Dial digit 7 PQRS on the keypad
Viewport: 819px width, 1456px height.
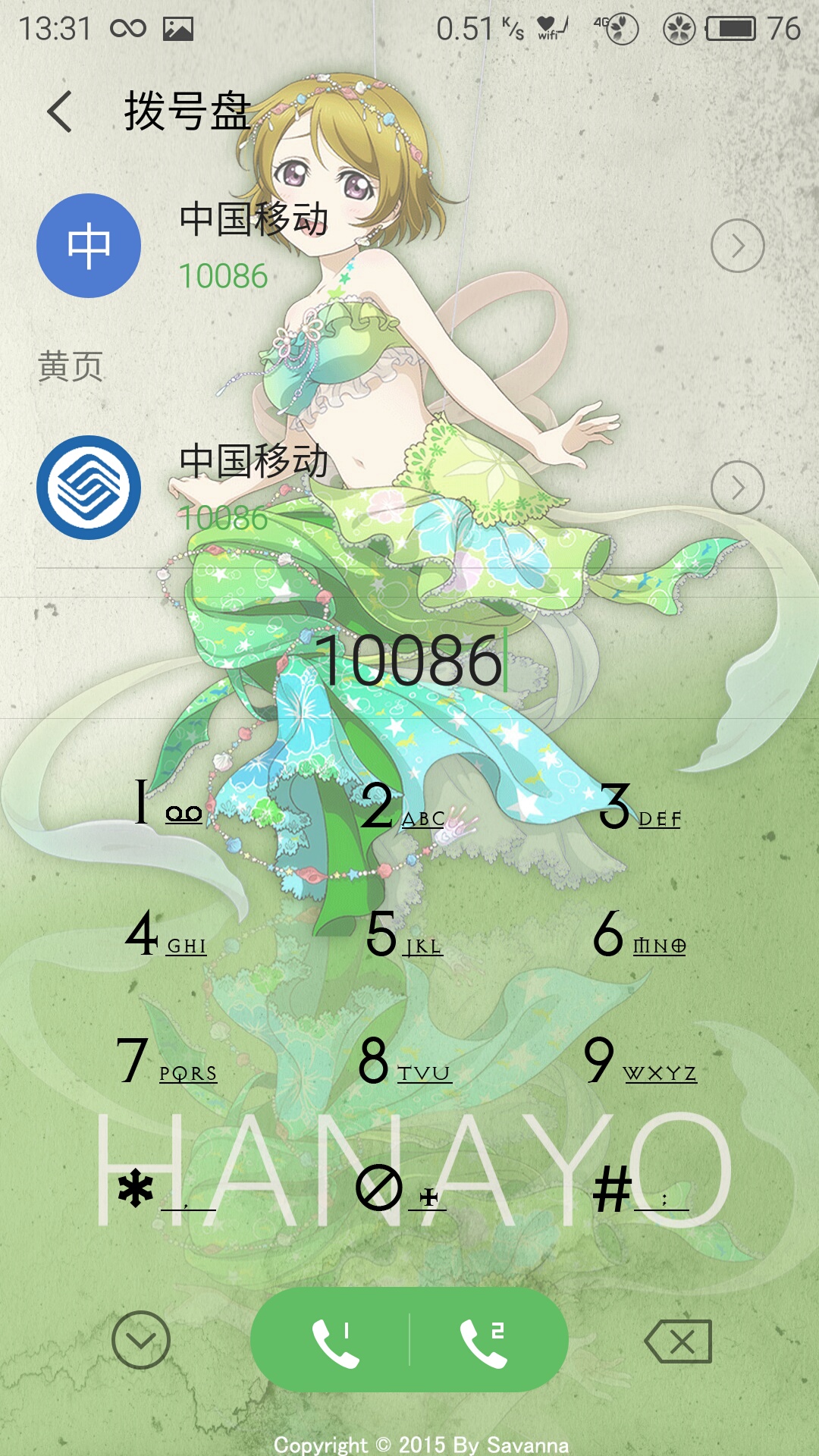coord(167,1060)
